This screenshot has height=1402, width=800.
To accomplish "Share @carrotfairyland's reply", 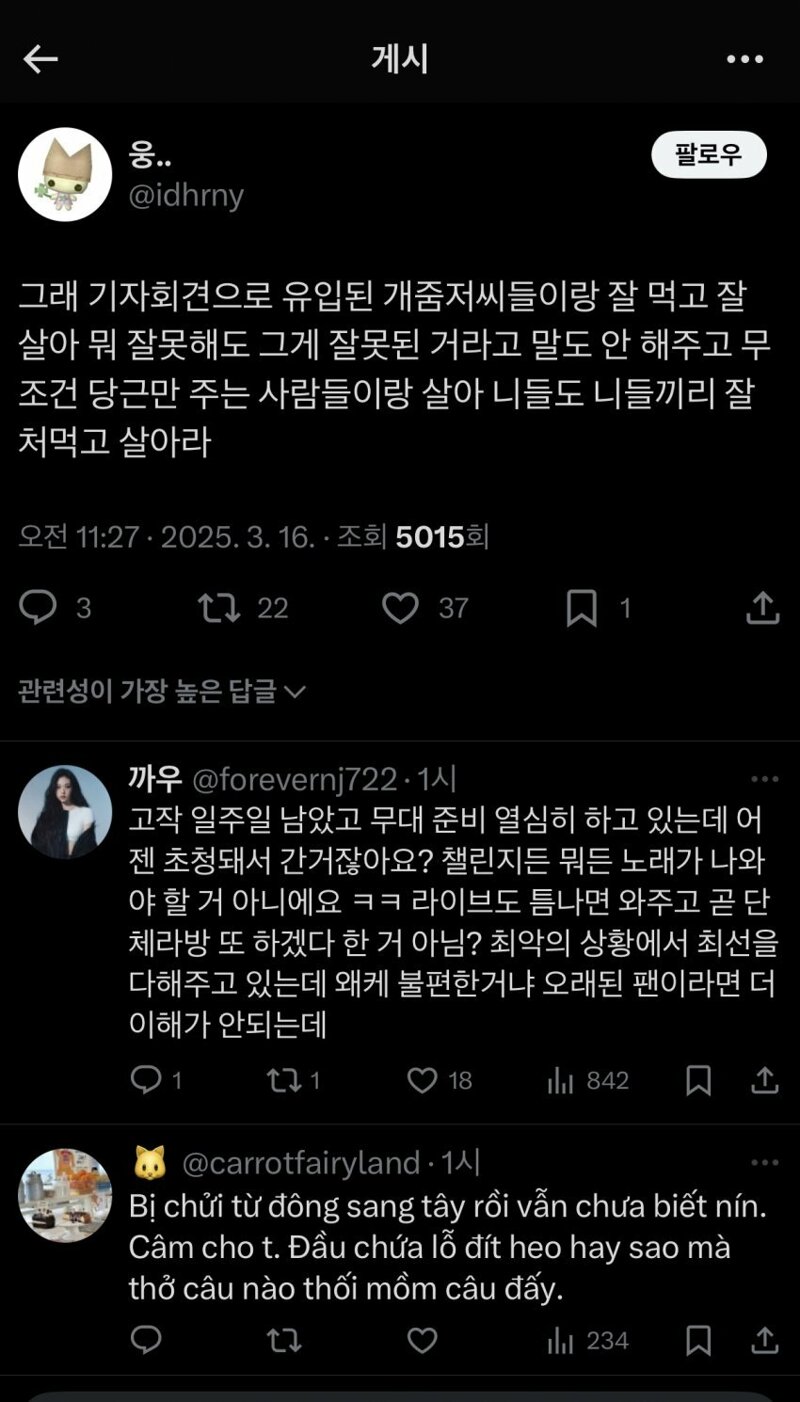I will coord(765,1340).
